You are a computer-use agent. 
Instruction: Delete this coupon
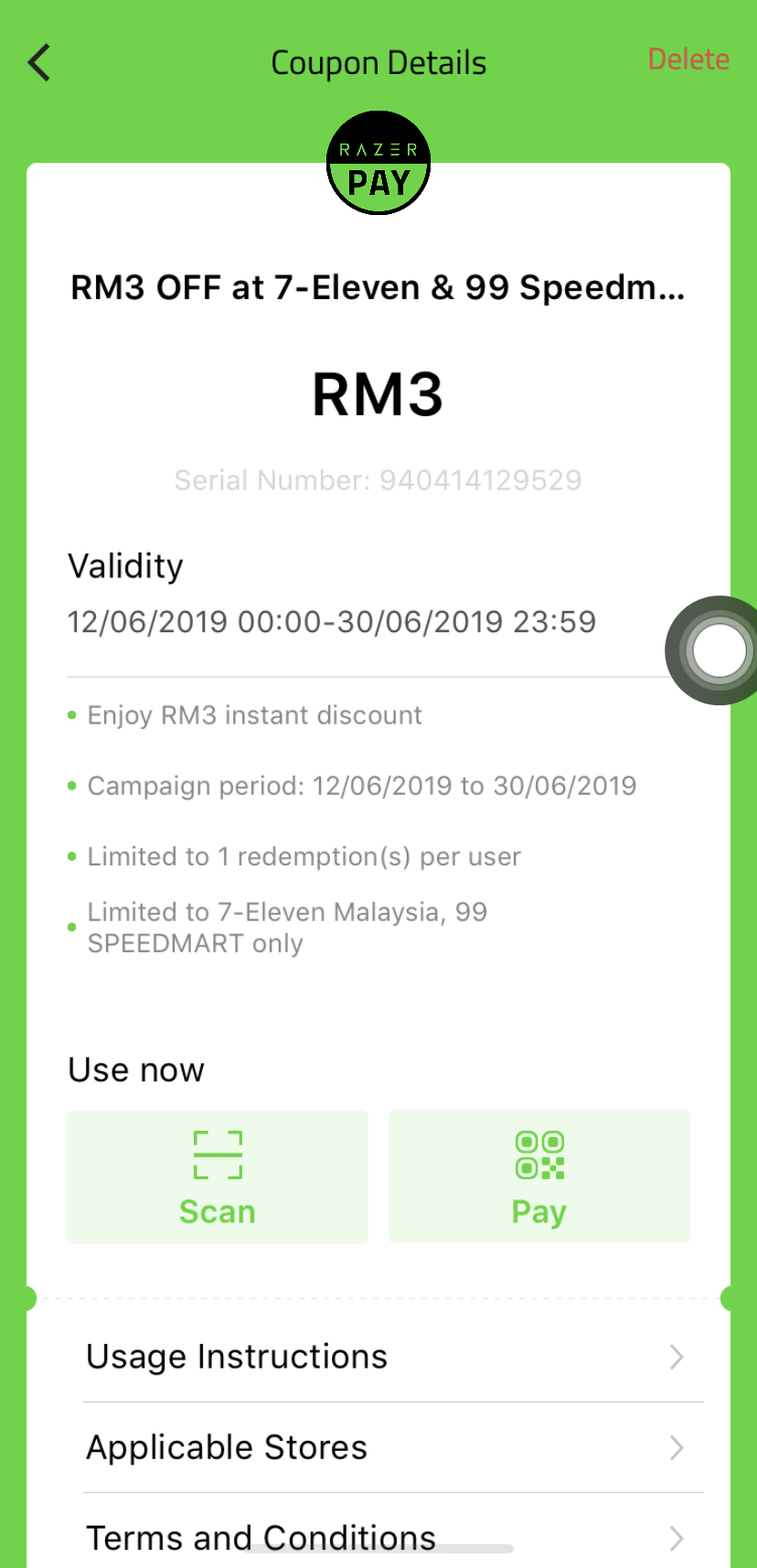[x=688, y=59]
